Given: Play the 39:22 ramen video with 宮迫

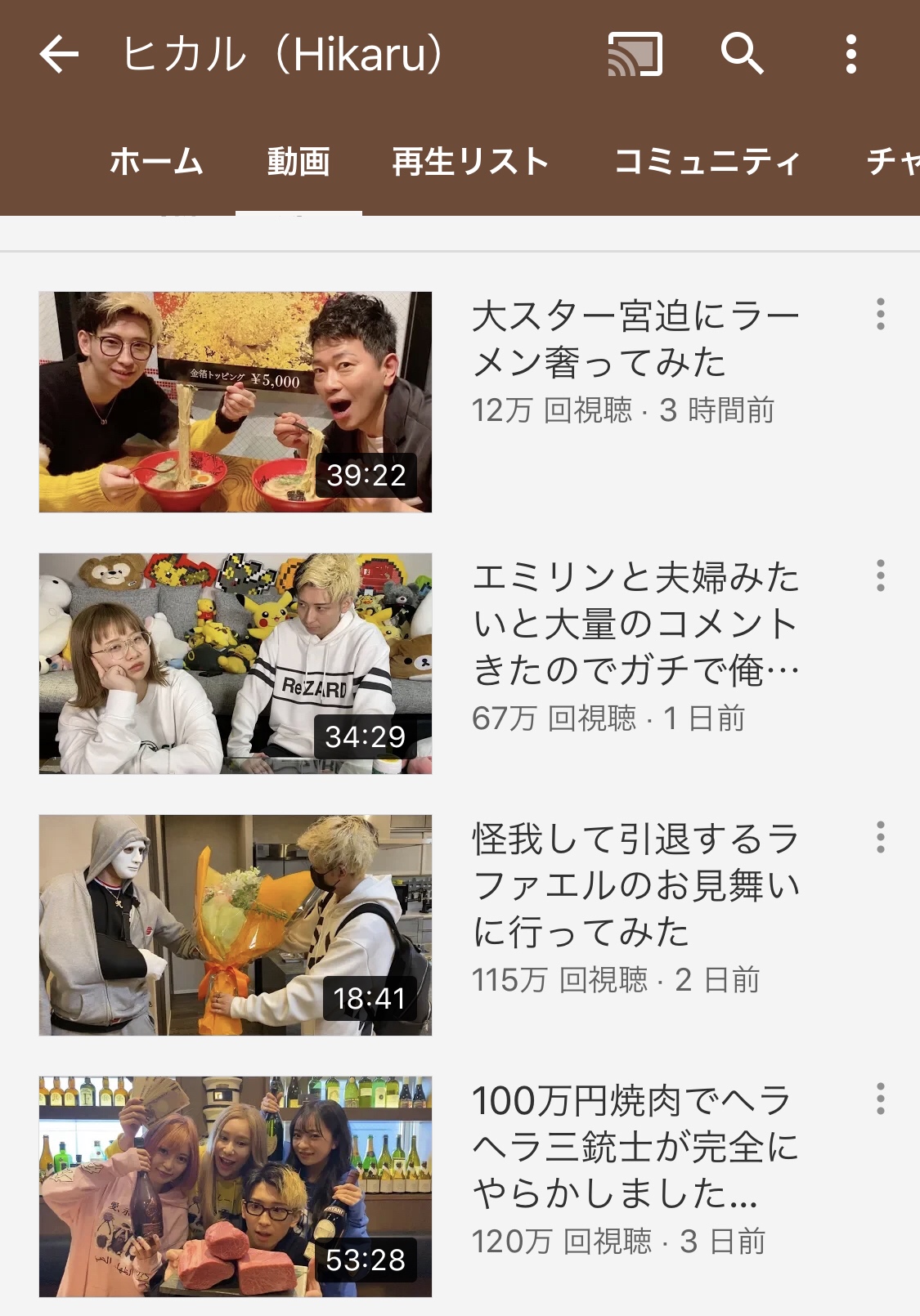Looking at the screenshot, I should (x=236, y=401).
